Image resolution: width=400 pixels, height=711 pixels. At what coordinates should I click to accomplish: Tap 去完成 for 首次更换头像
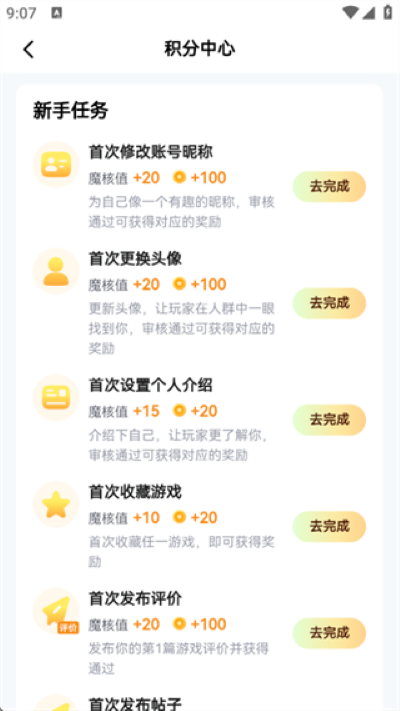(329, 303)
